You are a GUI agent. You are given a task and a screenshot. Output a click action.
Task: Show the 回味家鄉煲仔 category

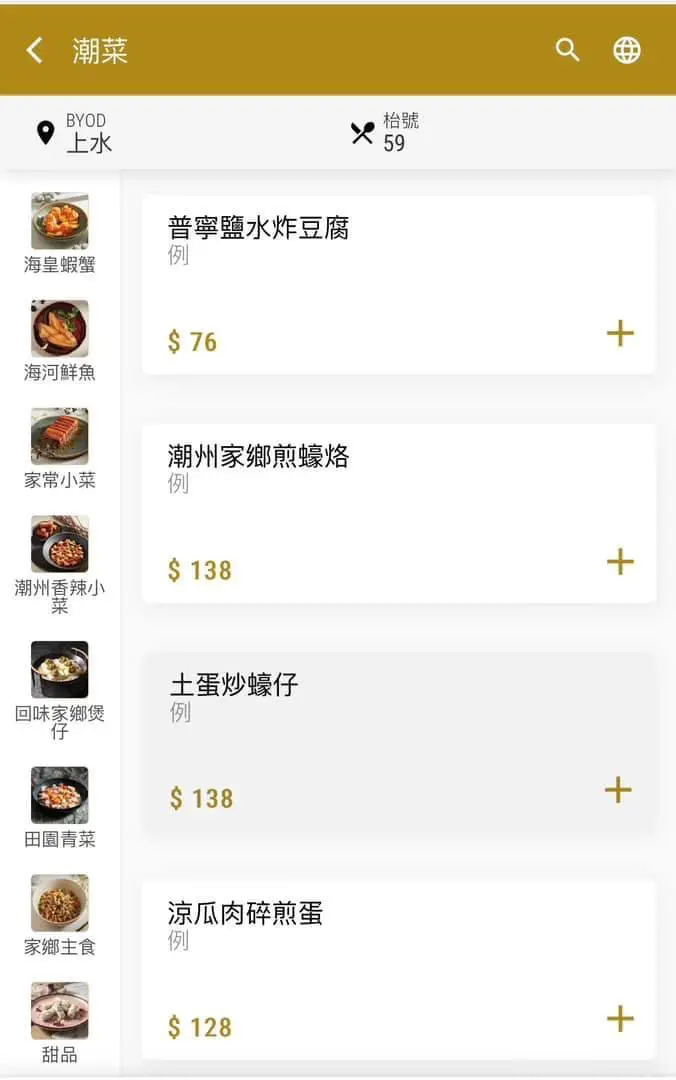pos(60,689)
